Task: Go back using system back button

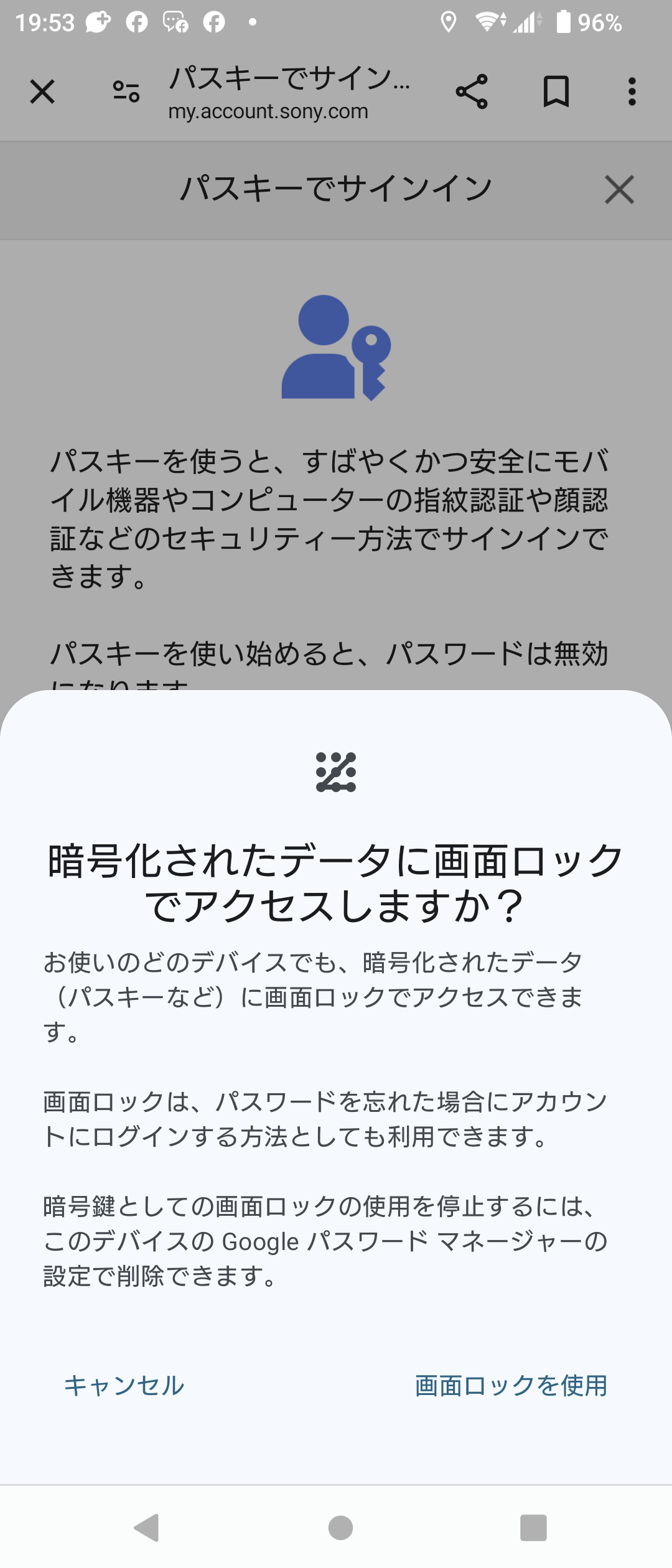Action: click(x=147, y=1528)
